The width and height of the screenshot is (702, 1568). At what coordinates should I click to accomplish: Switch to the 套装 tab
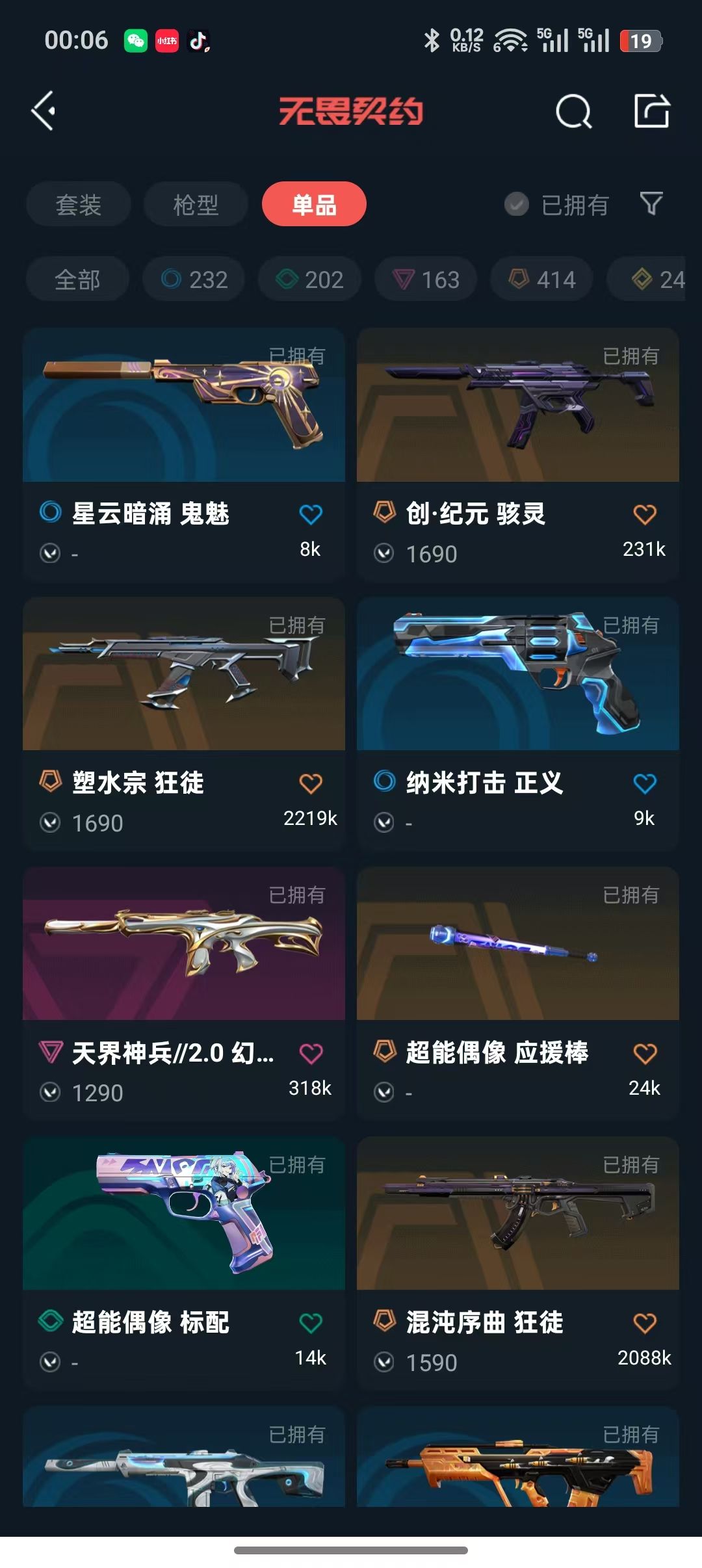(79, 205)
